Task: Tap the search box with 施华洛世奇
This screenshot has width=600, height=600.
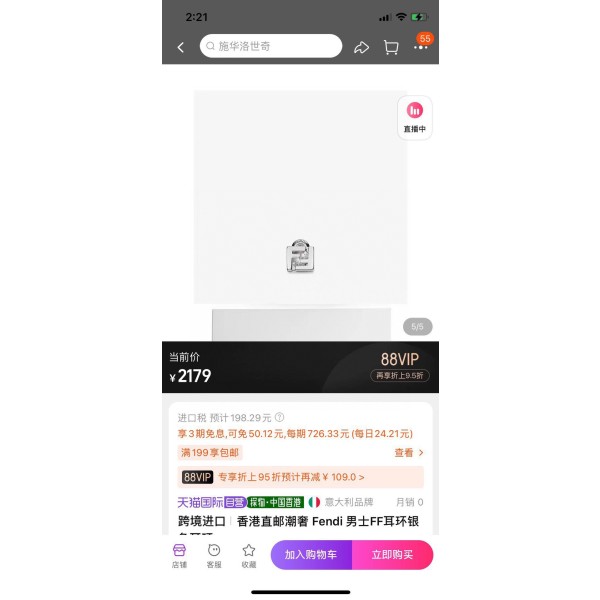Action: 270,46
